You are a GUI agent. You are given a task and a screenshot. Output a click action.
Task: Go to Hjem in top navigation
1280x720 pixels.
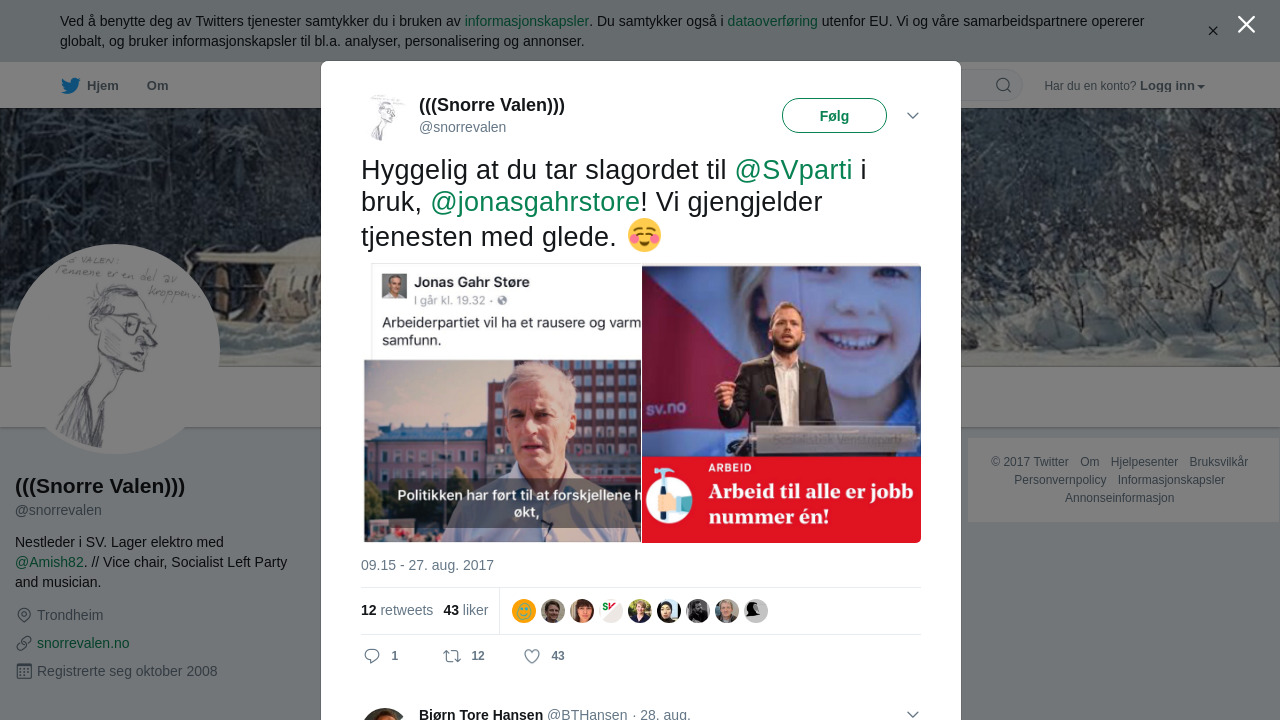click(x=90, y=86)
